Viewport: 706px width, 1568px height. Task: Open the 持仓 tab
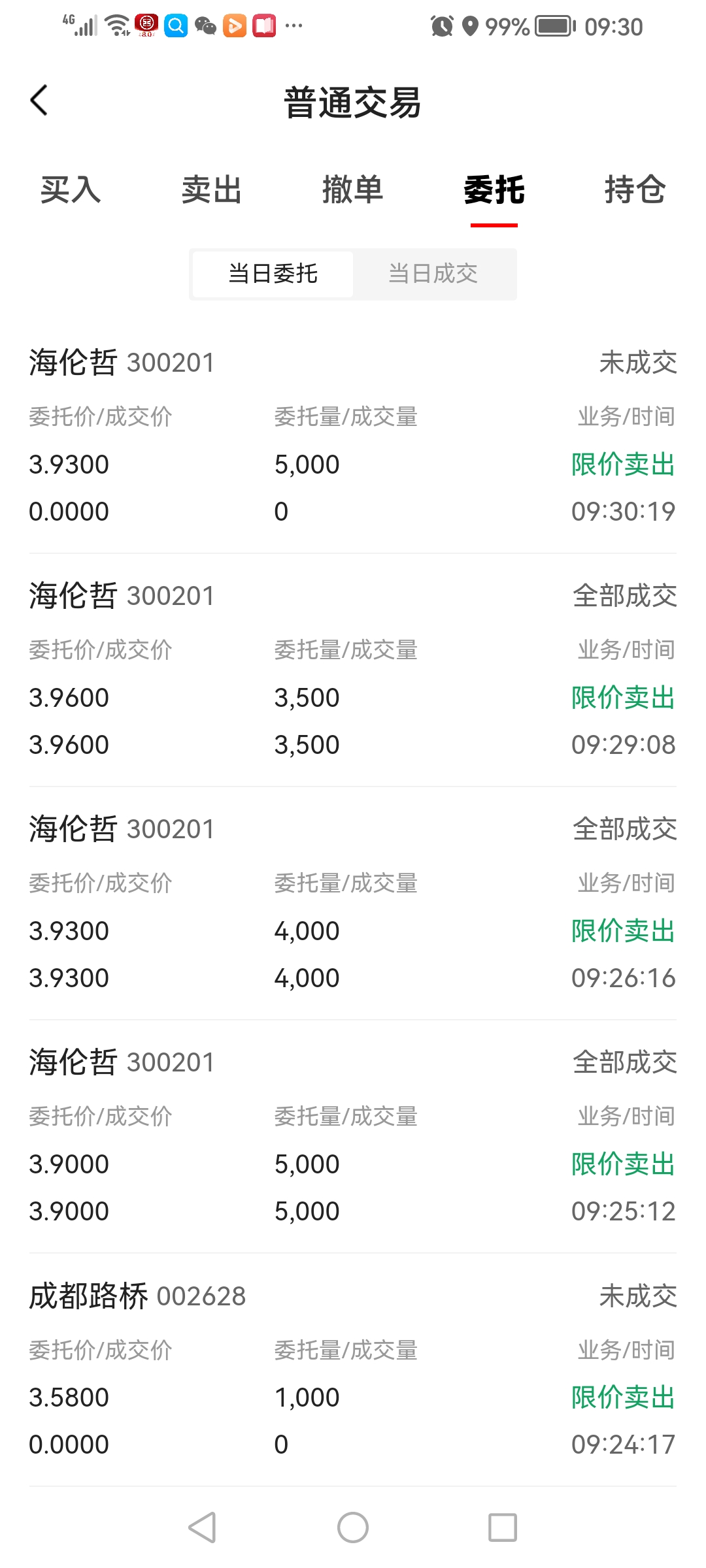point(635,190)
